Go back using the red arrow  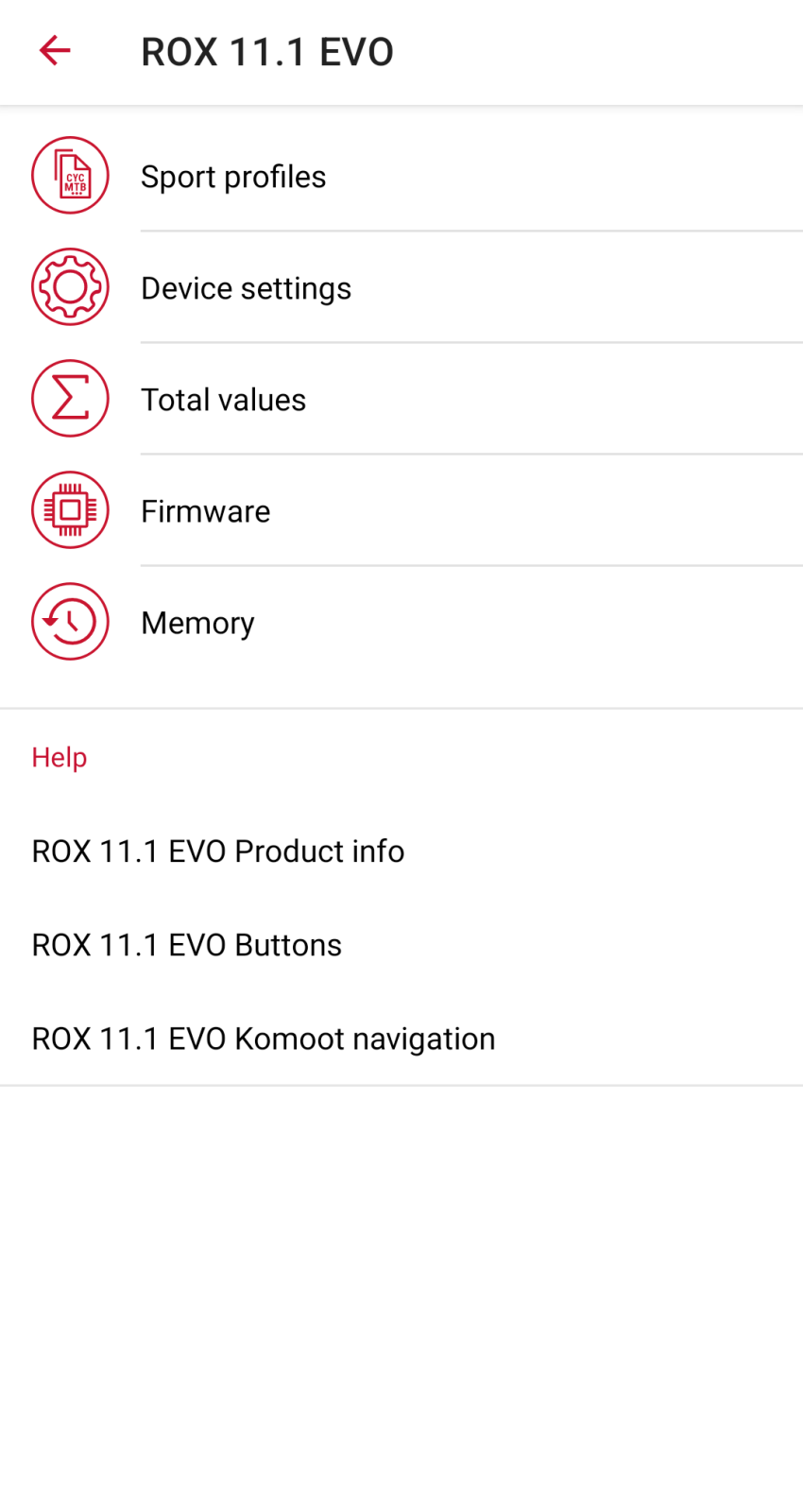(55, 50)
